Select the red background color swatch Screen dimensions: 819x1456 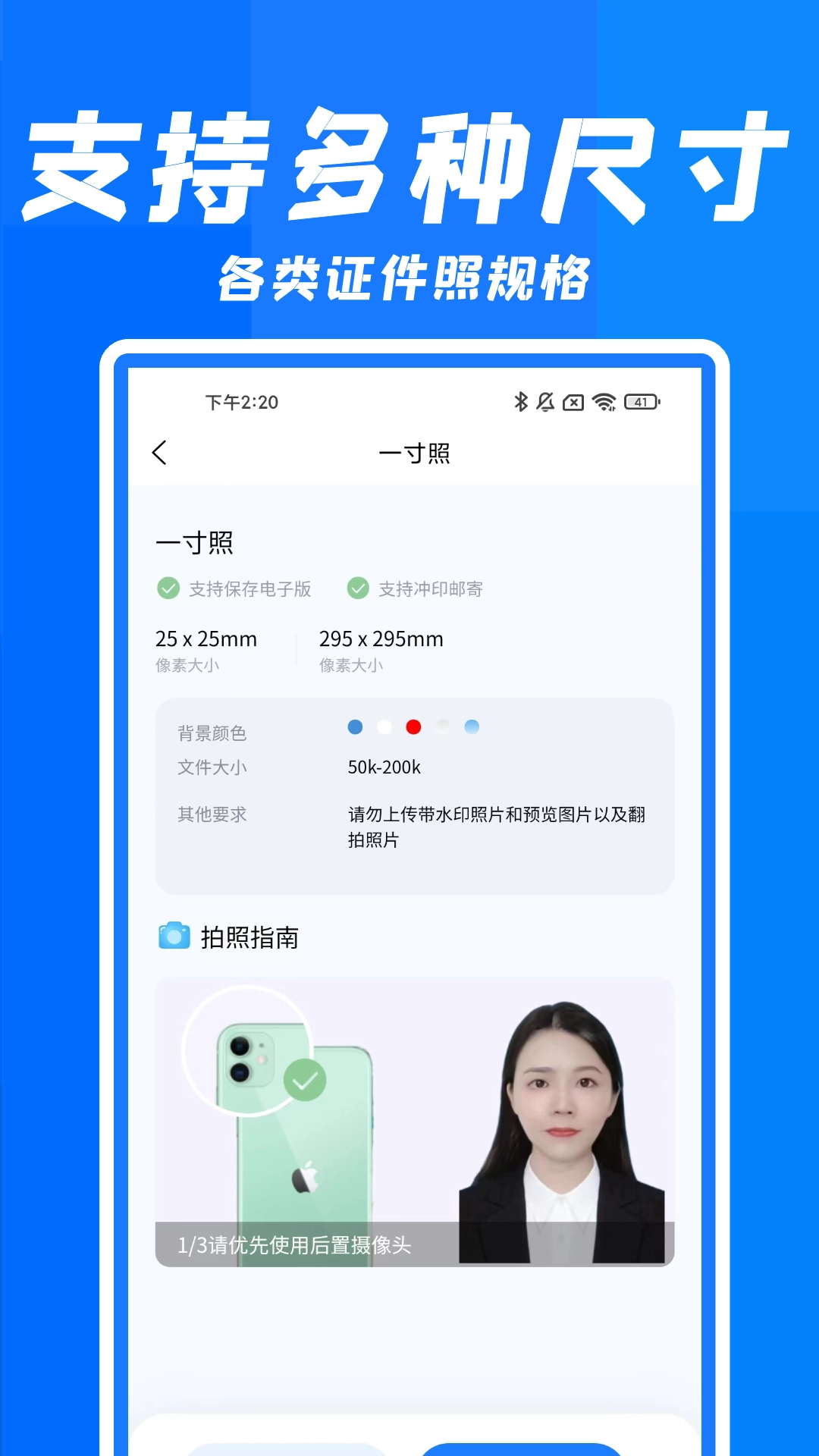413,727
